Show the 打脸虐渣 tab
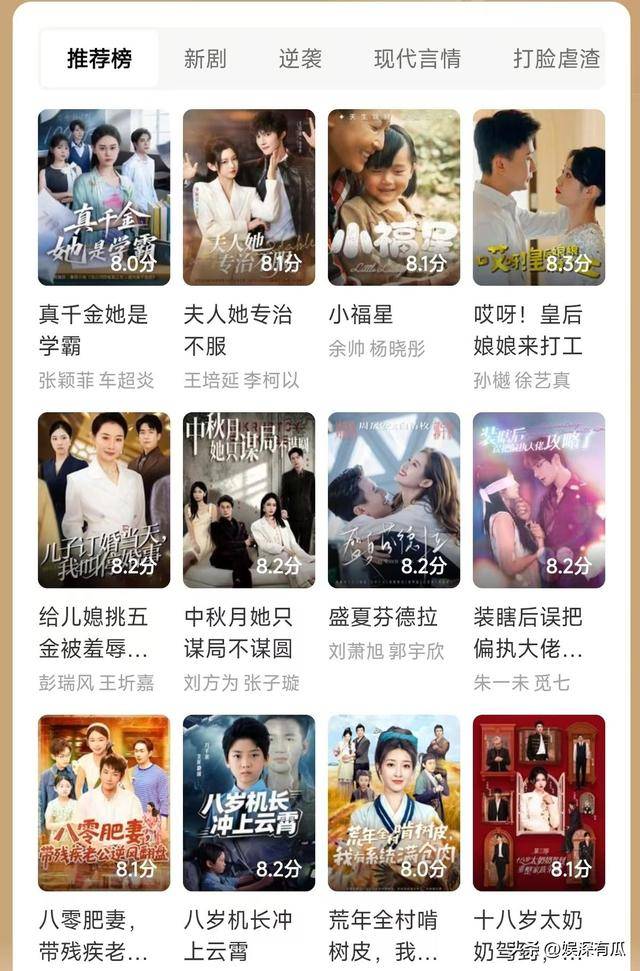Screen dimensions: 640x971 click(x=556, y=59)
